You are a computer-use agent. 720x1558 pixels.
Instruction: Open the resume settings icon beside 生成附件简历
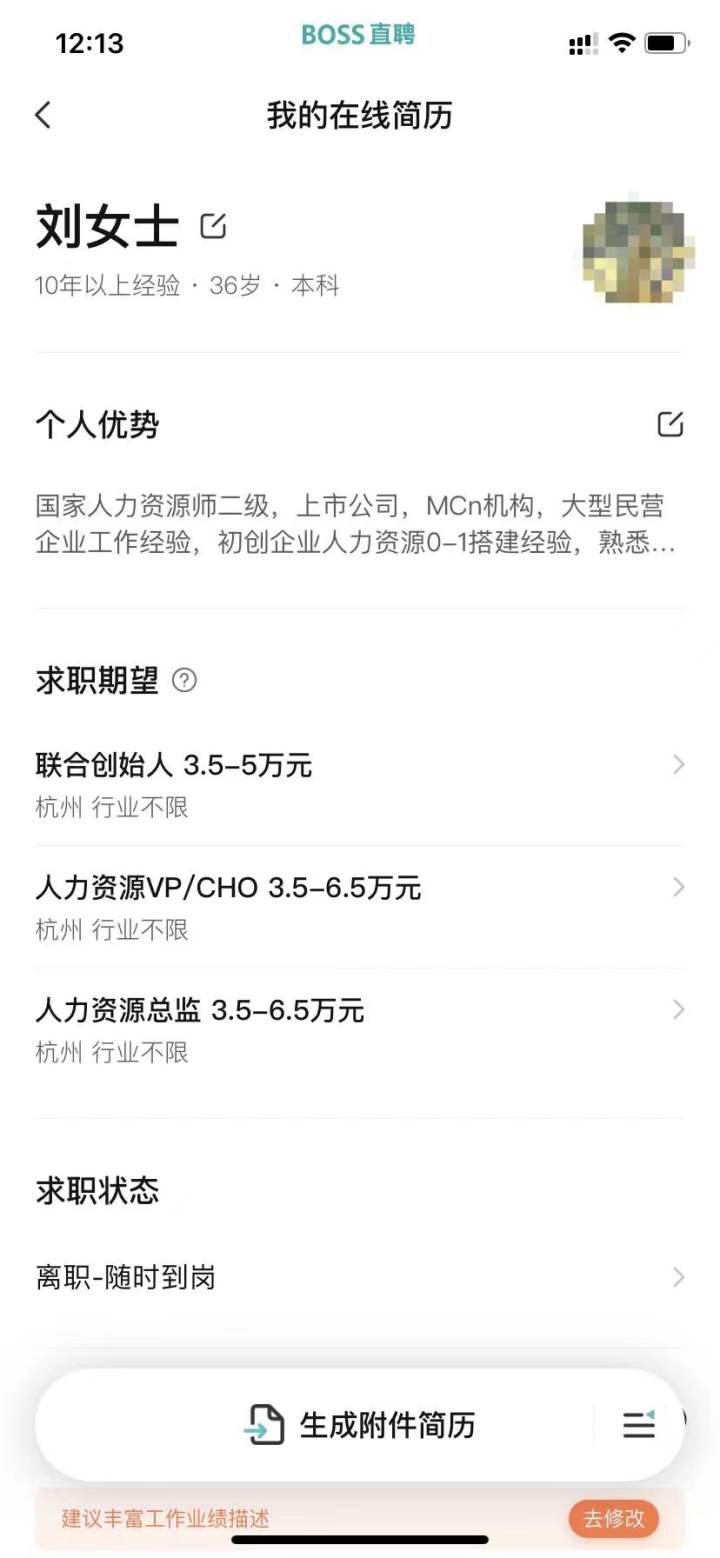point(638,1426)
